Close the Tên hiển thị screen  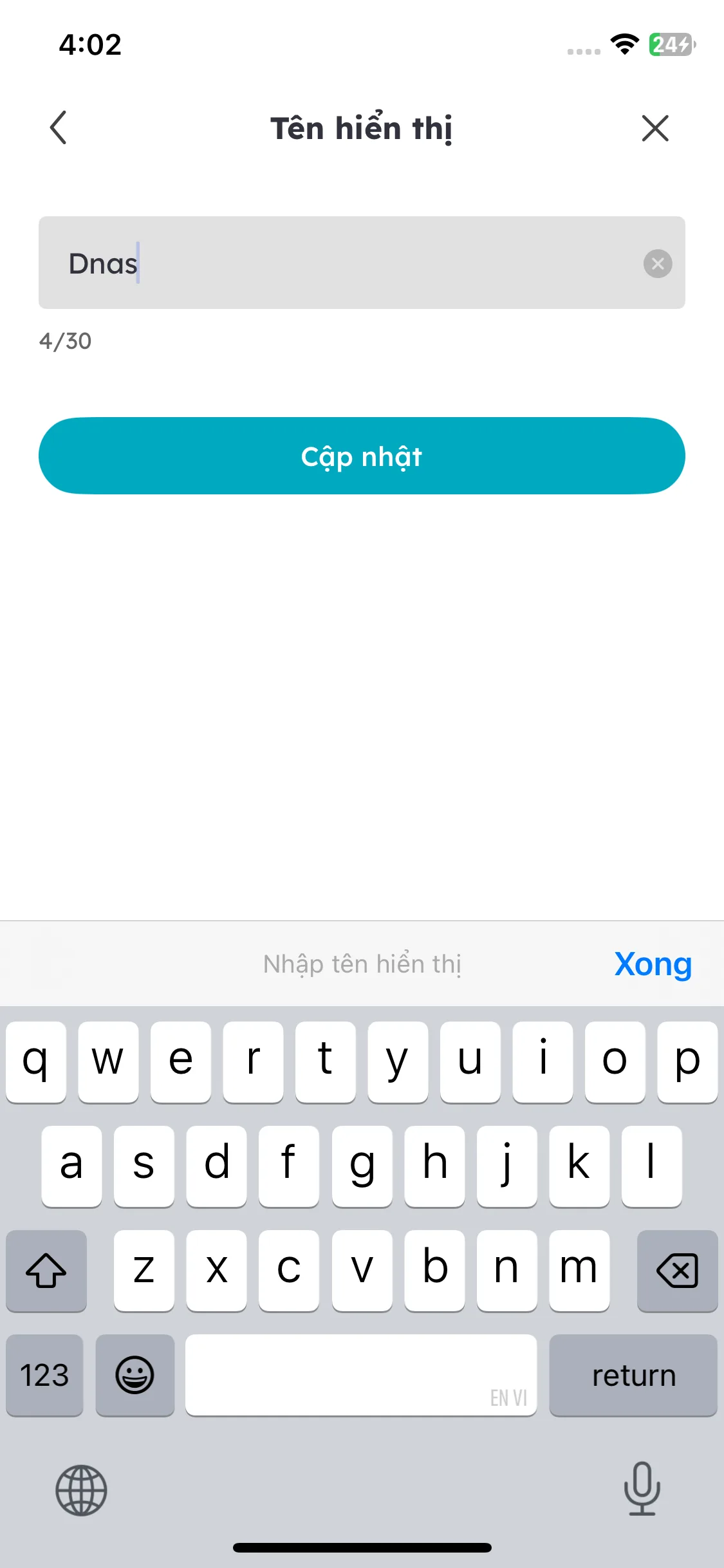[655, 127]
